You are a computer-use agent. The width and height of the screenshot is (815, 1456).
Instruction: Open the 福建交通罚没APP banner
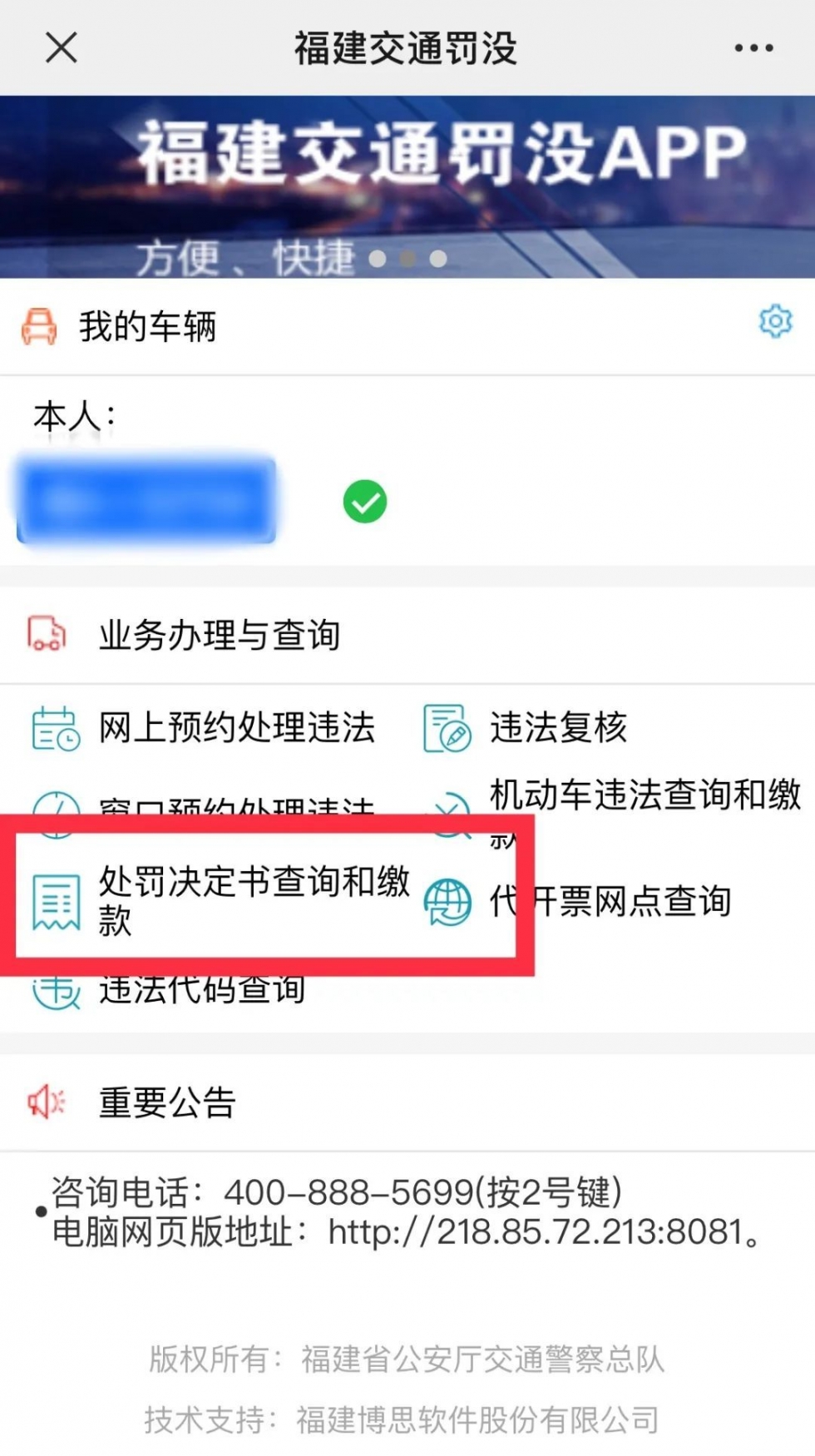click(407, 186)
